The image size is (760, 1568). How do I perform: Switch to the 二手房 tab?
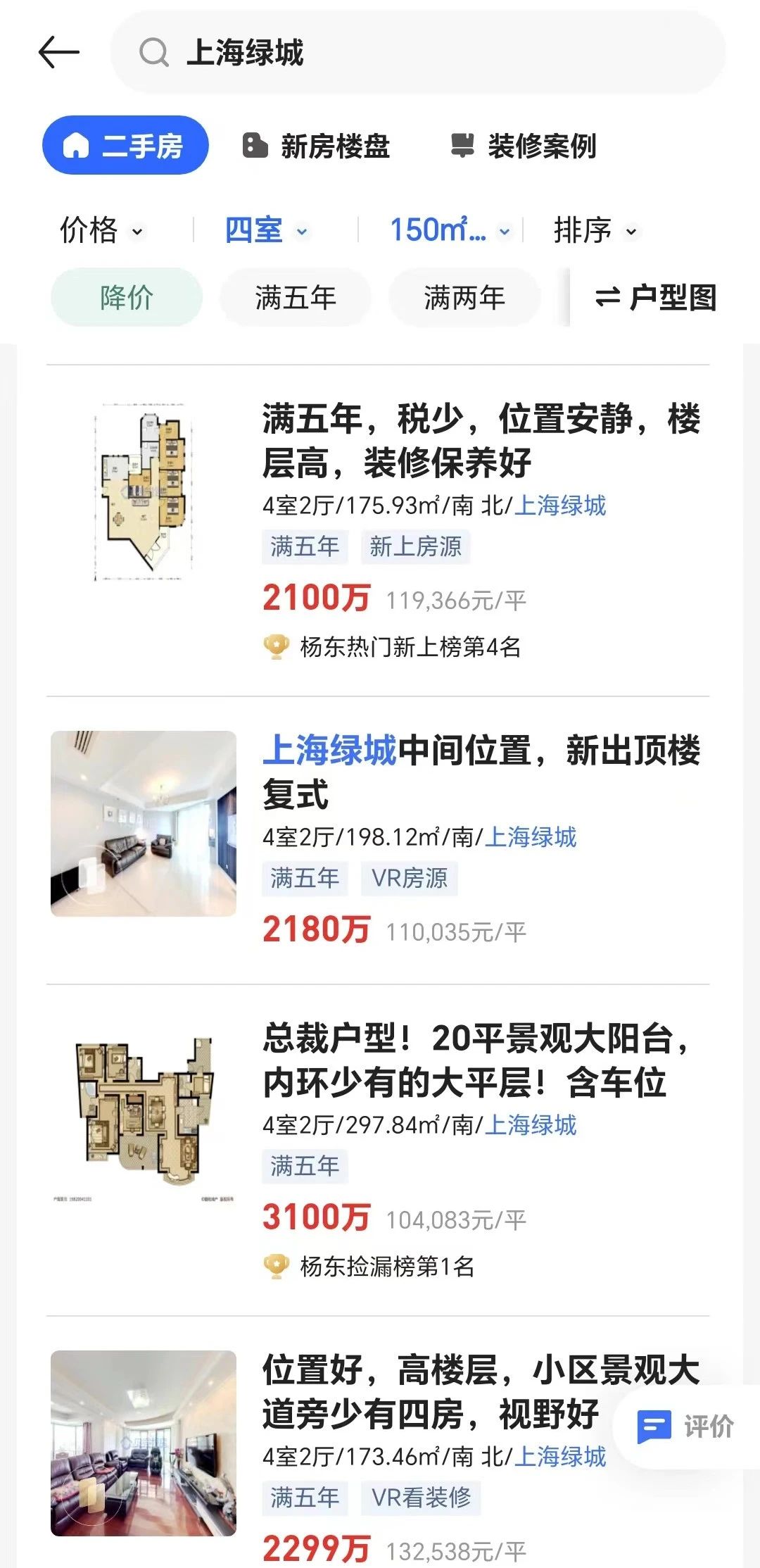125,146
